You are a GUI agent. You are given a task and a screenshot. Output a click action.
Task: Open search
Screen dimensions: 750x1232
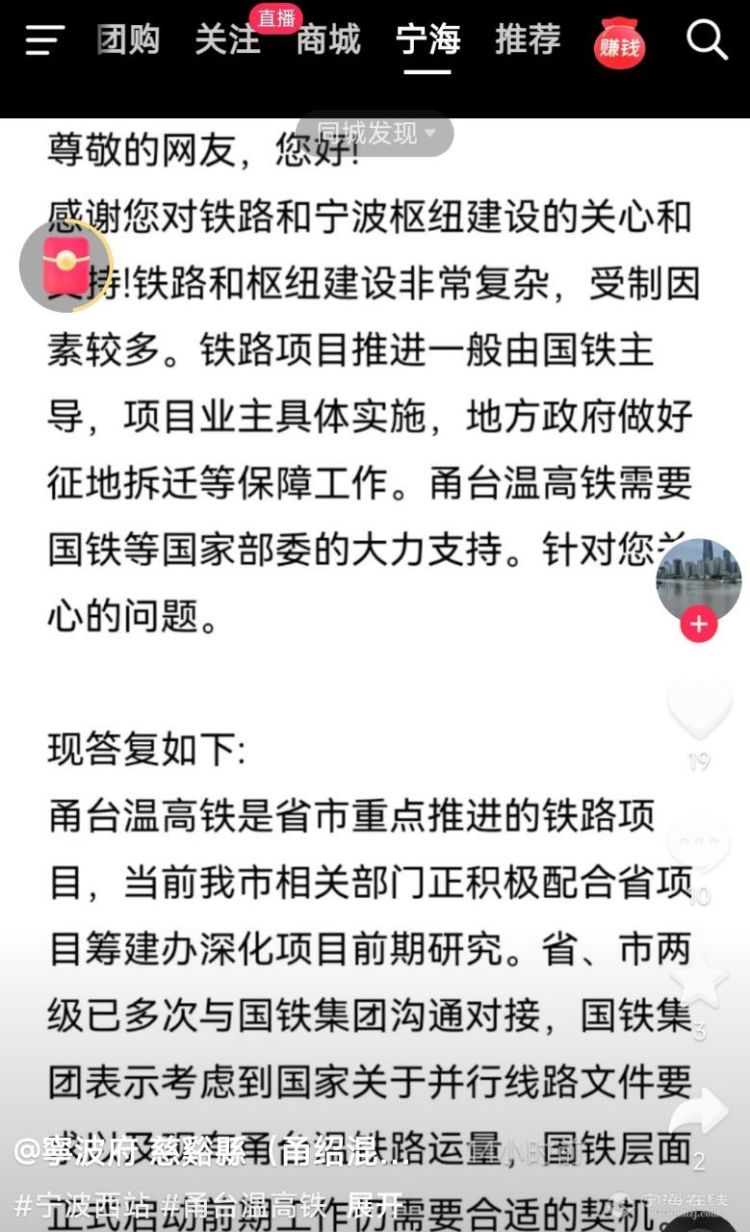coord(707,41)
